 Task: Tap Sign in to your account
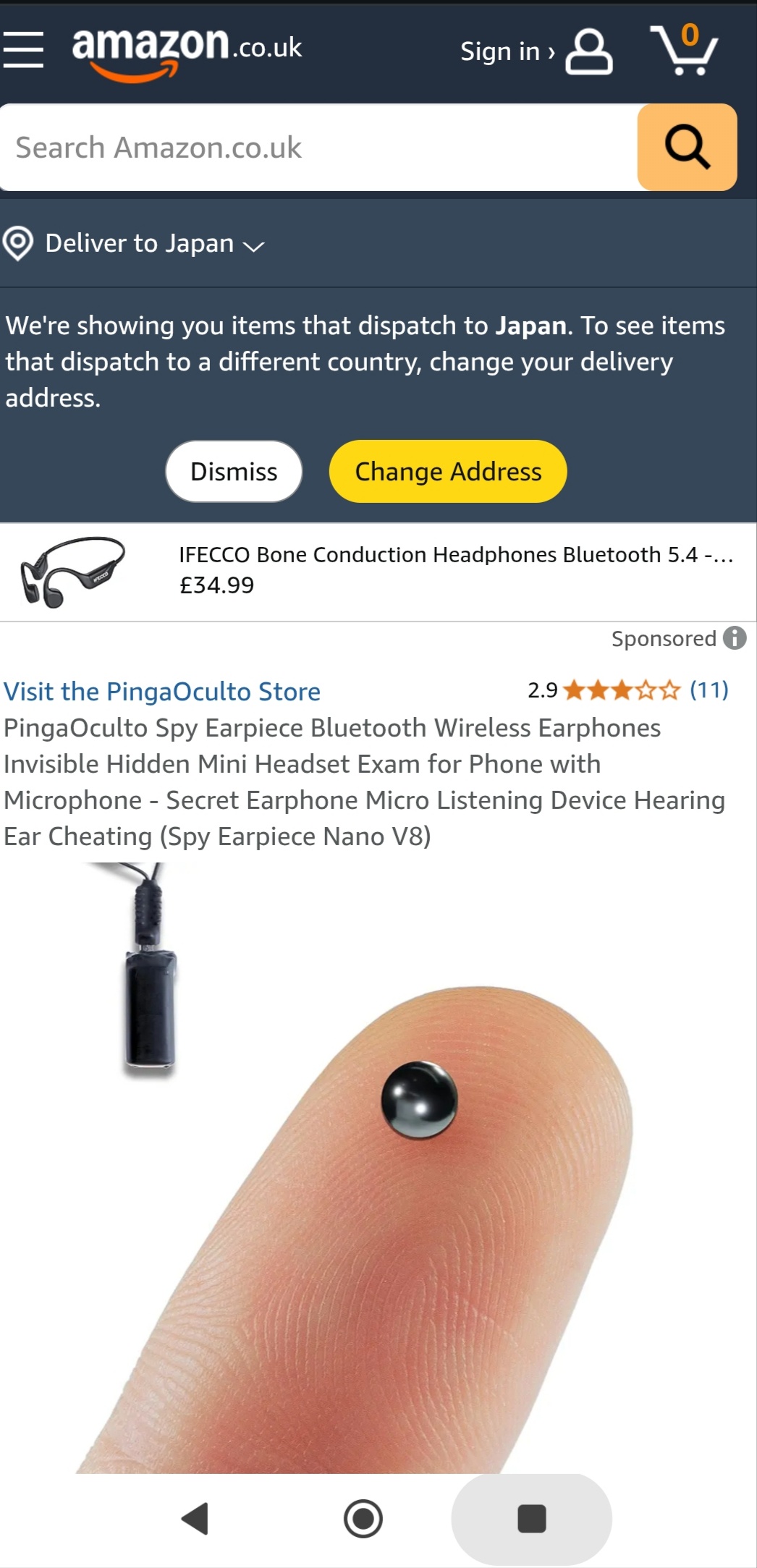coord(536,51)
